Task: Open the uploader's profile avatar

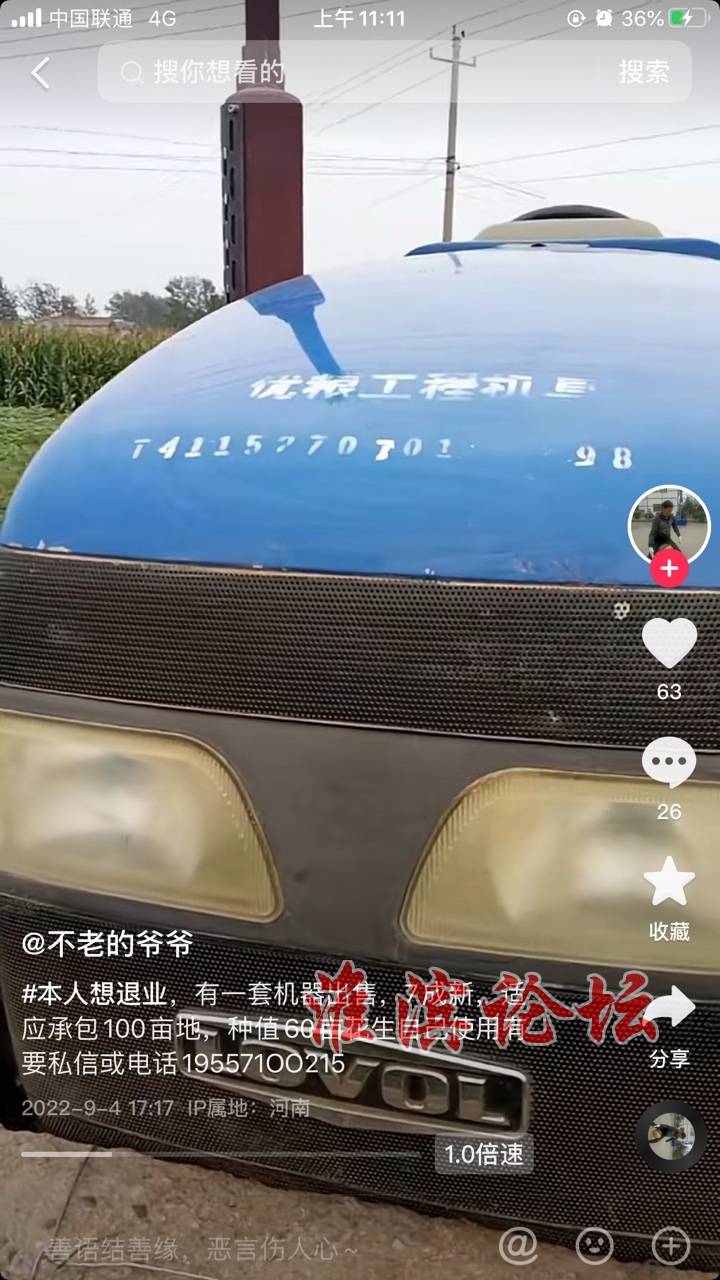Action: (x=669, y=526)
